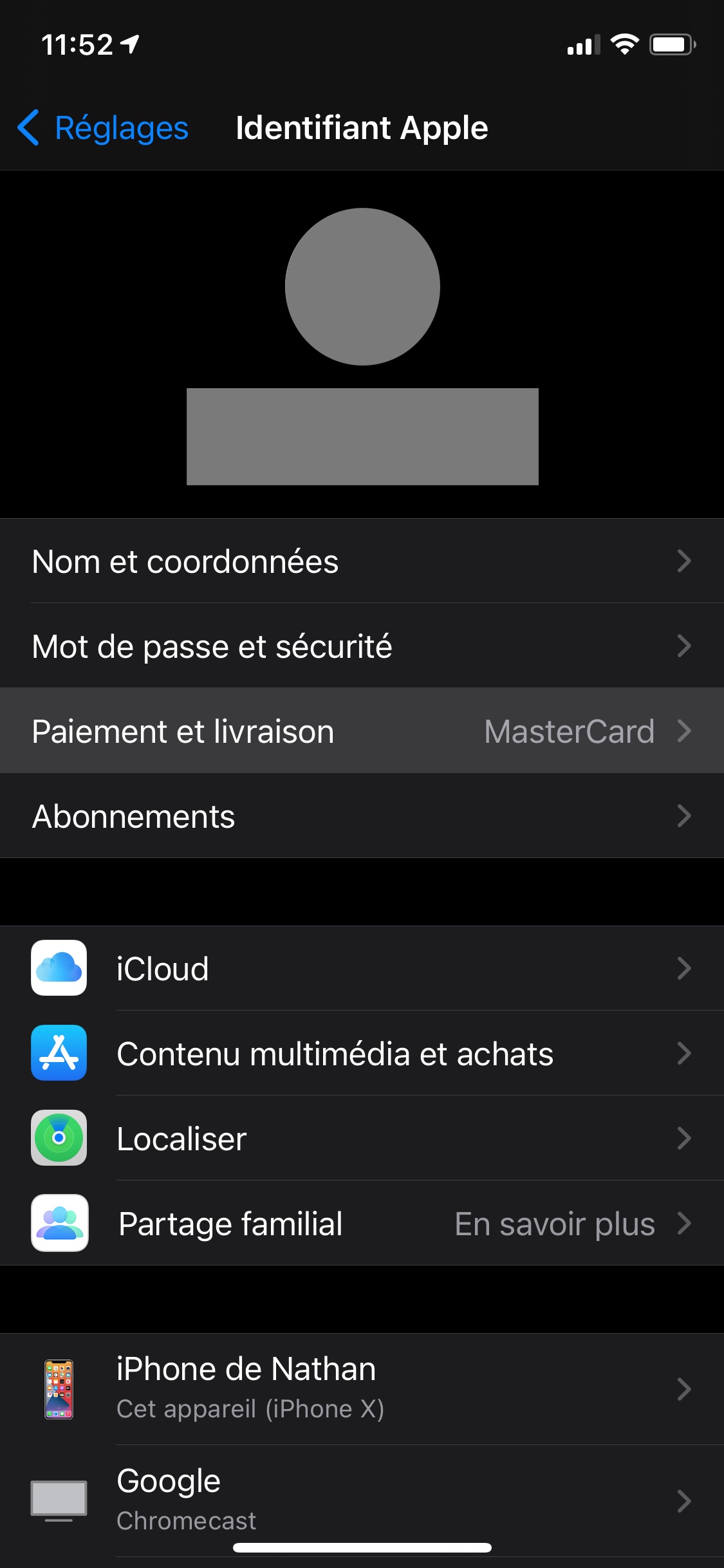Open Localiser settings
Viewport: 724px width, 1568px height.
362,1138
